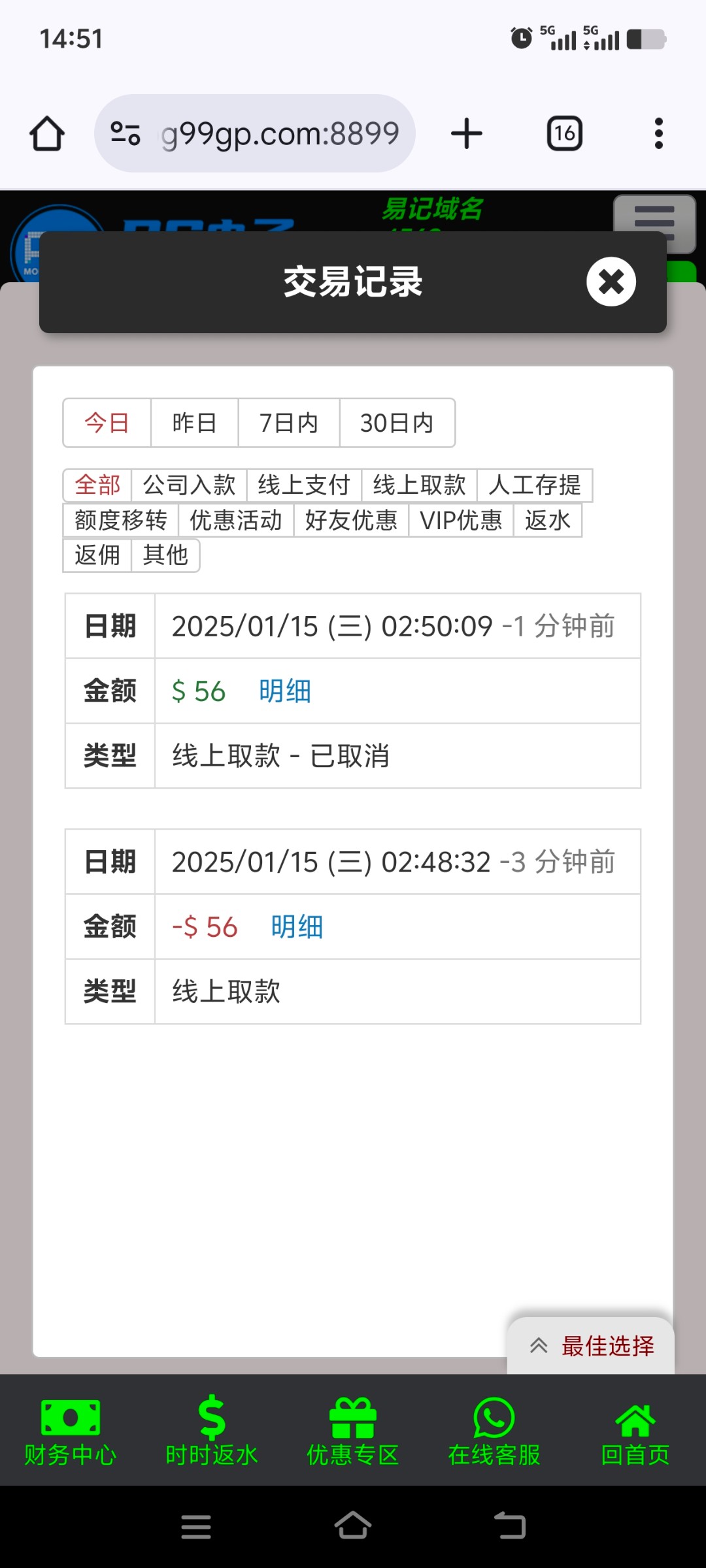Filter by 返水 category
The height and width of the screenshot is (1568, 706).
click(x=548, y=521)
